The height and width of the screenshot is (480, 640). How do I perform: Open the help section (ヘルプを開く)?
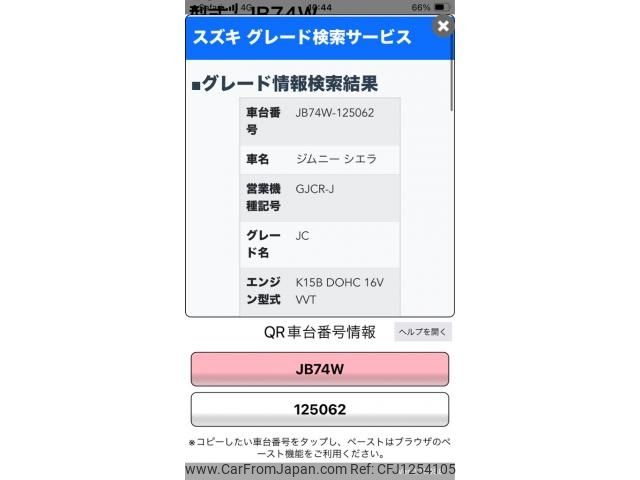pyautogui.click(x=423, y=332)
